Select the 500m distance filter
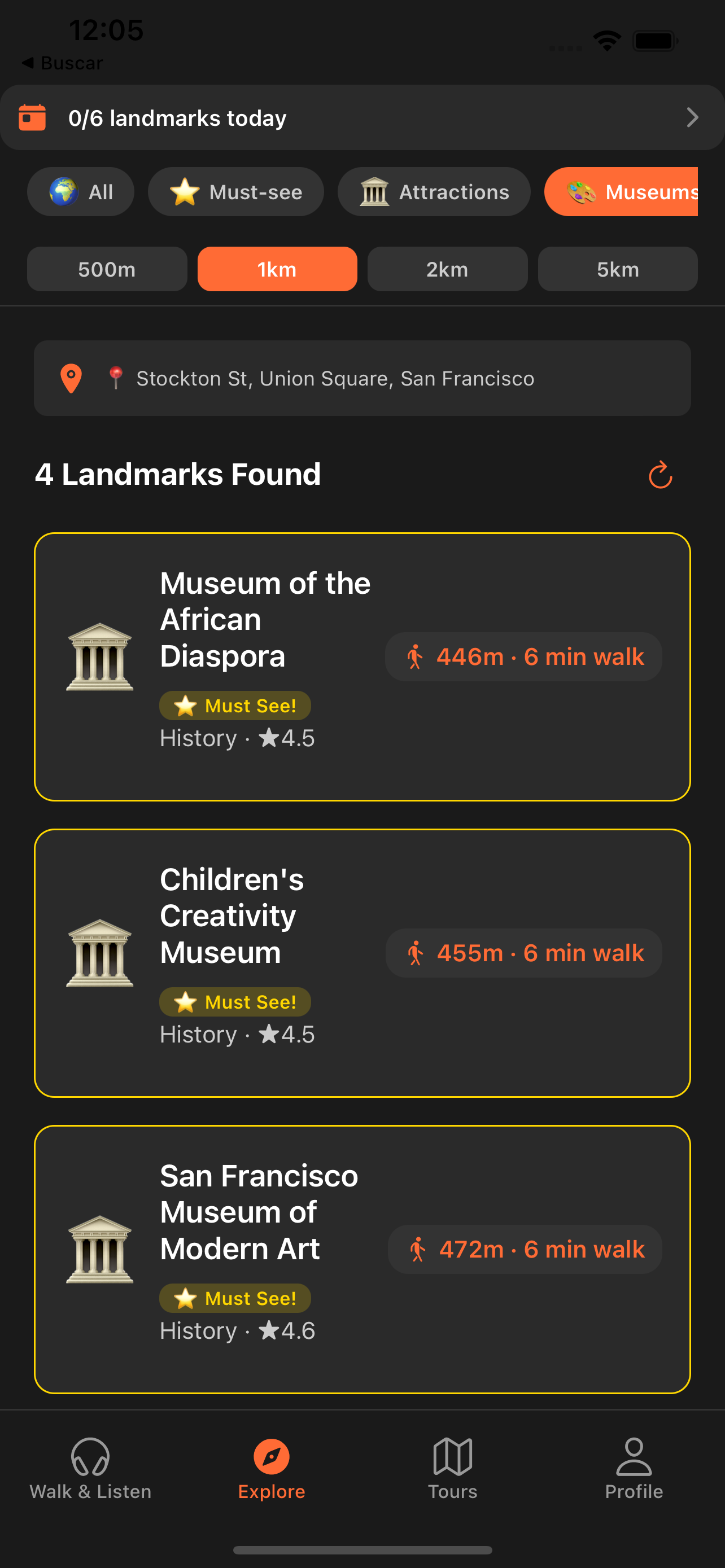Image resolution: width=725 pixels, height=1568 pixels. [x=107, y=269]
